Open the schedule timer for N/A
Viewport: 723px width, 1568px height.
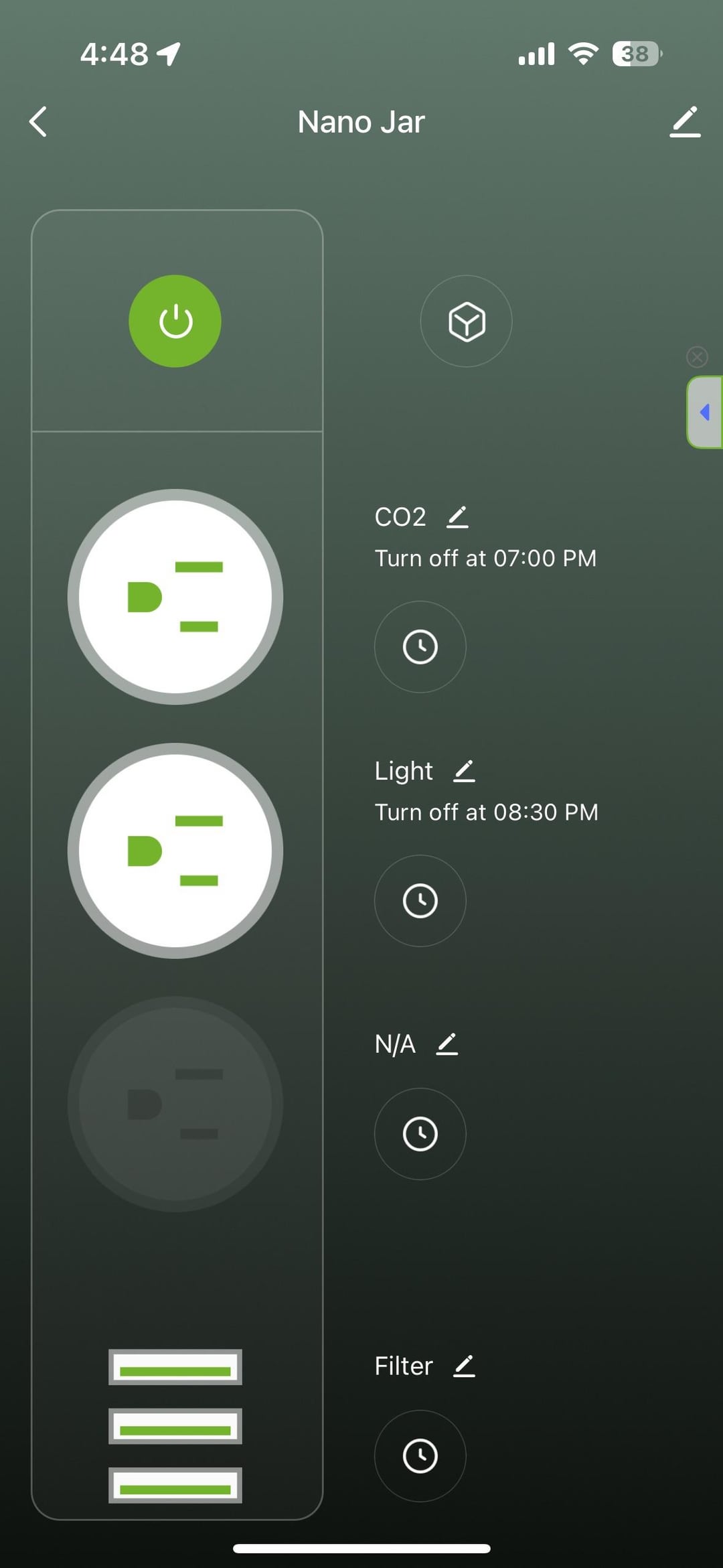coord(420,1134)
